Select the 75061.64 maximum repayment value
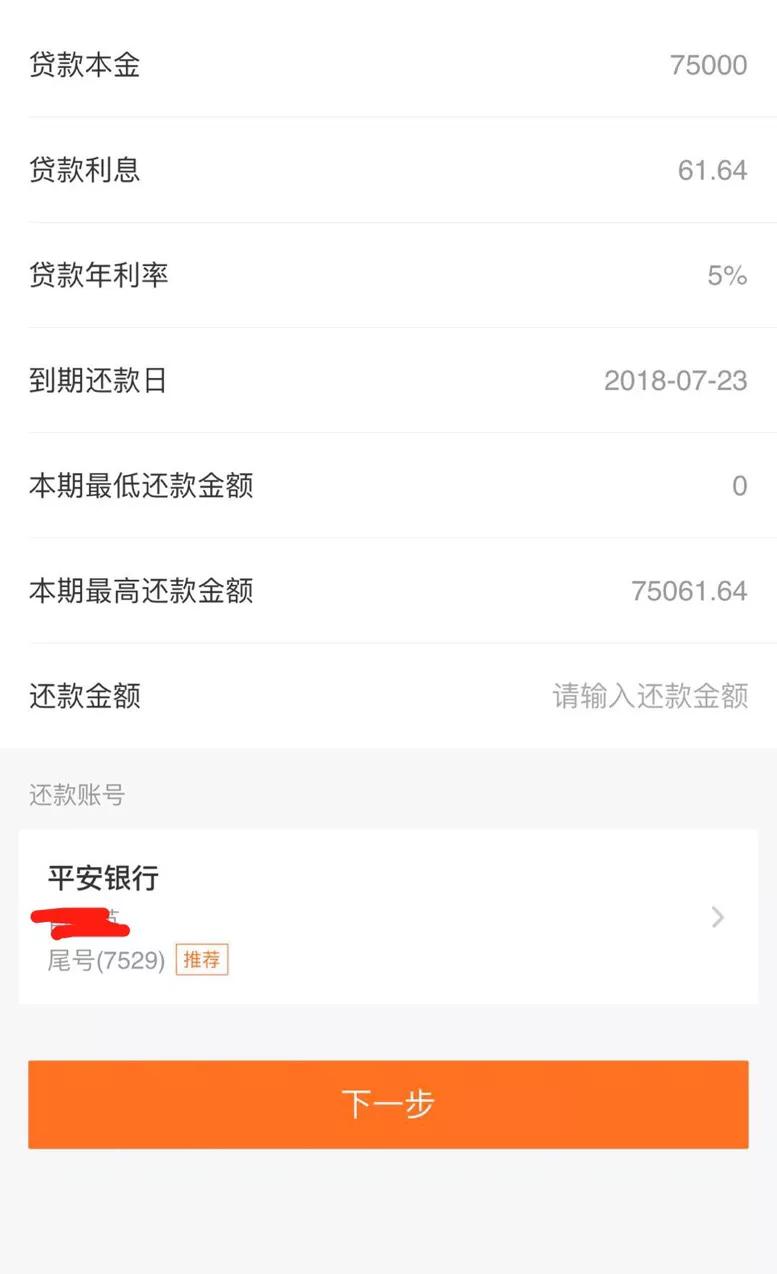The width and height of the screenshot is (777, 1274). [686, 591]
